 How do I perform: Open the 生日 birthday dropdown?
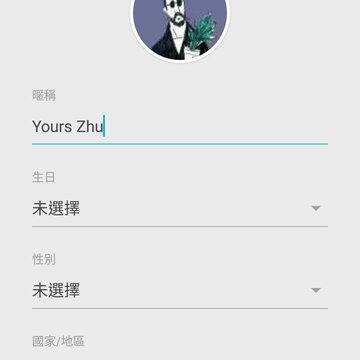[180, 209]
